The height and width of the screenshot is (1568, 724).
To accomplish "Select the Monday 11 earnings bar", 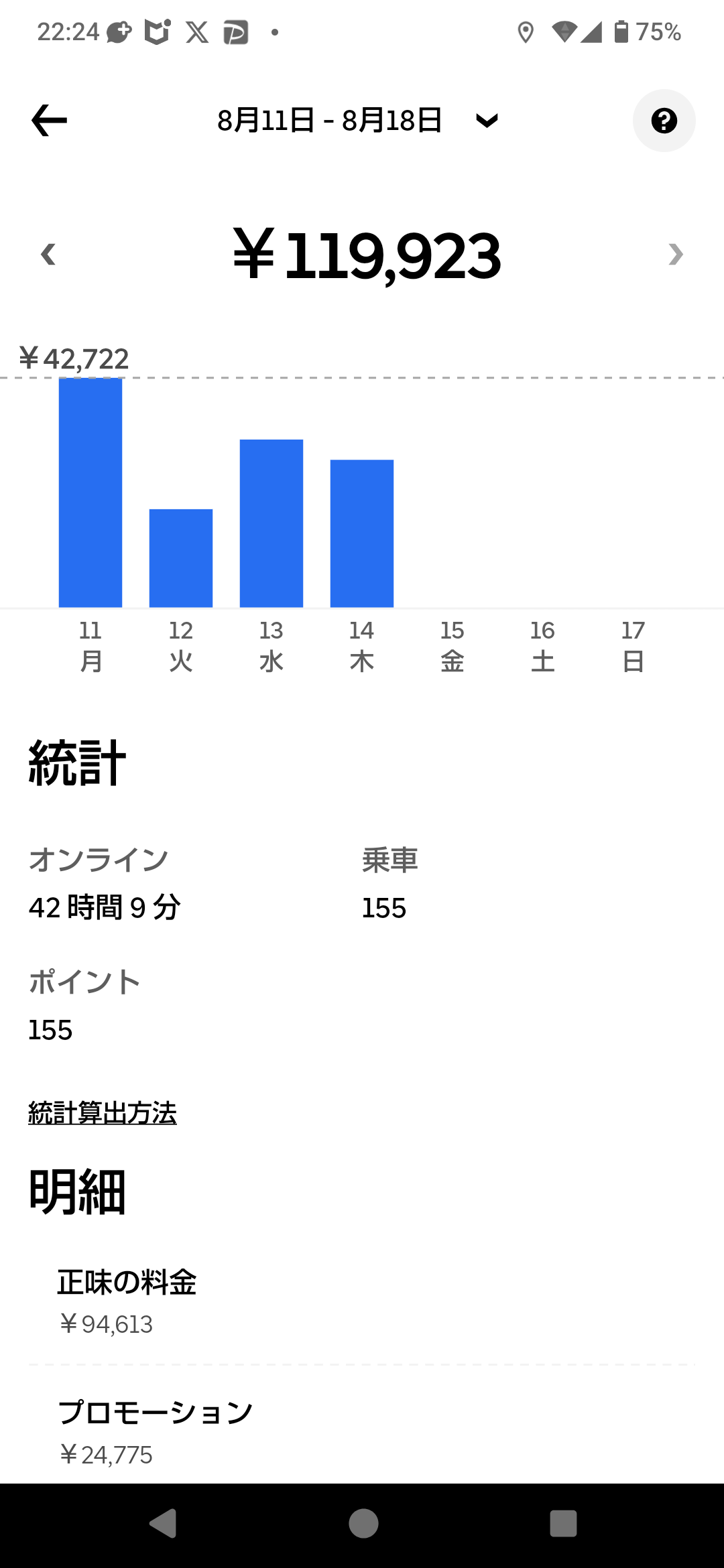I will tap(90, 493).
